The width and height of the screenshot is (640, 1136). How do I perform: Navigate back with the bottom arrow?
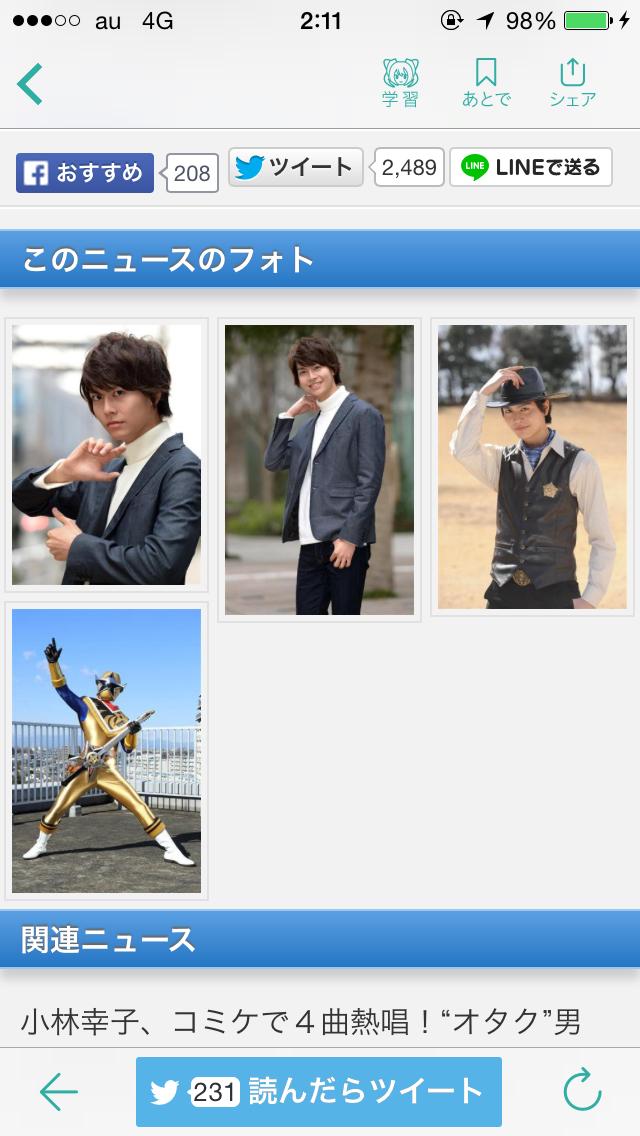(58, 1092)
